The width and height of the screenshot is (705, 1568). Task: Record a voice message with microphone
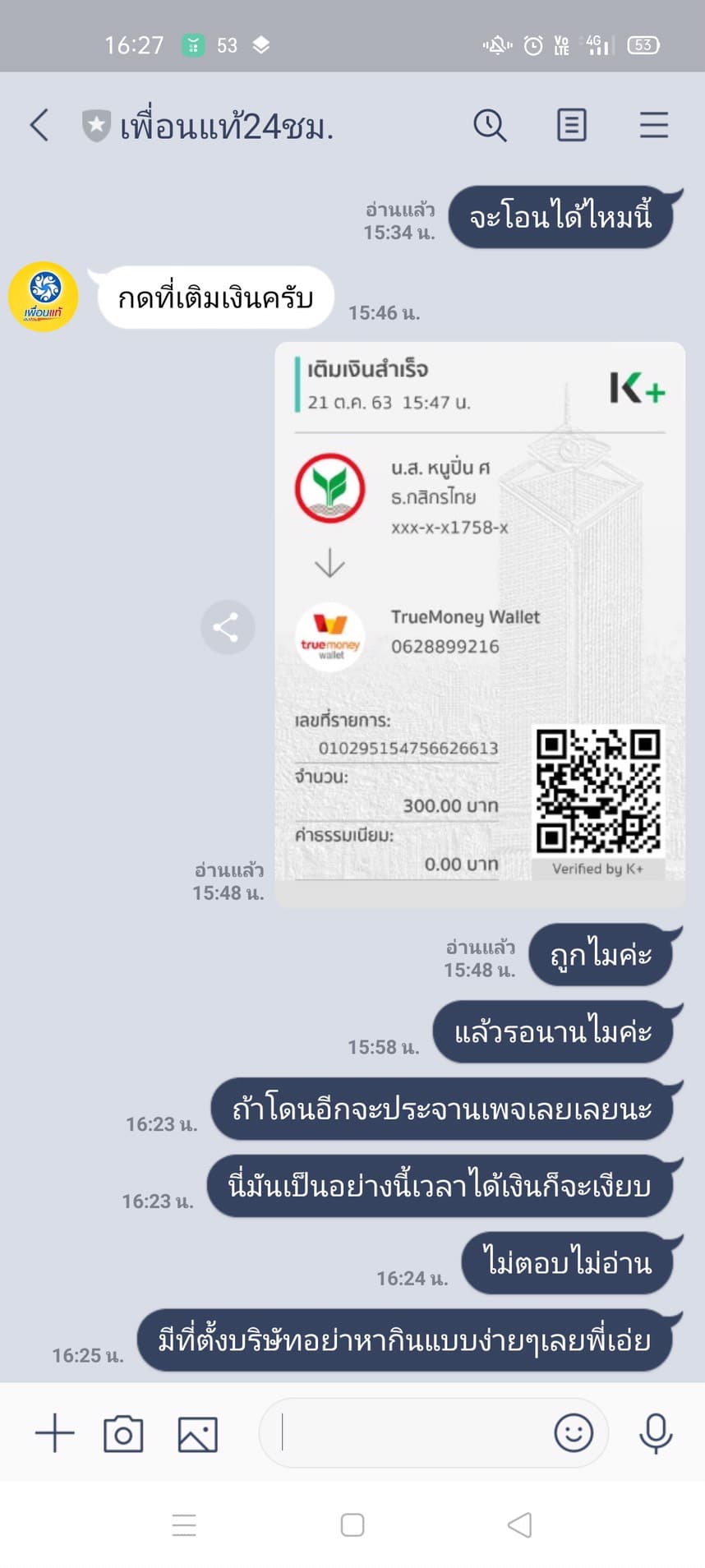coord(656,1433)
